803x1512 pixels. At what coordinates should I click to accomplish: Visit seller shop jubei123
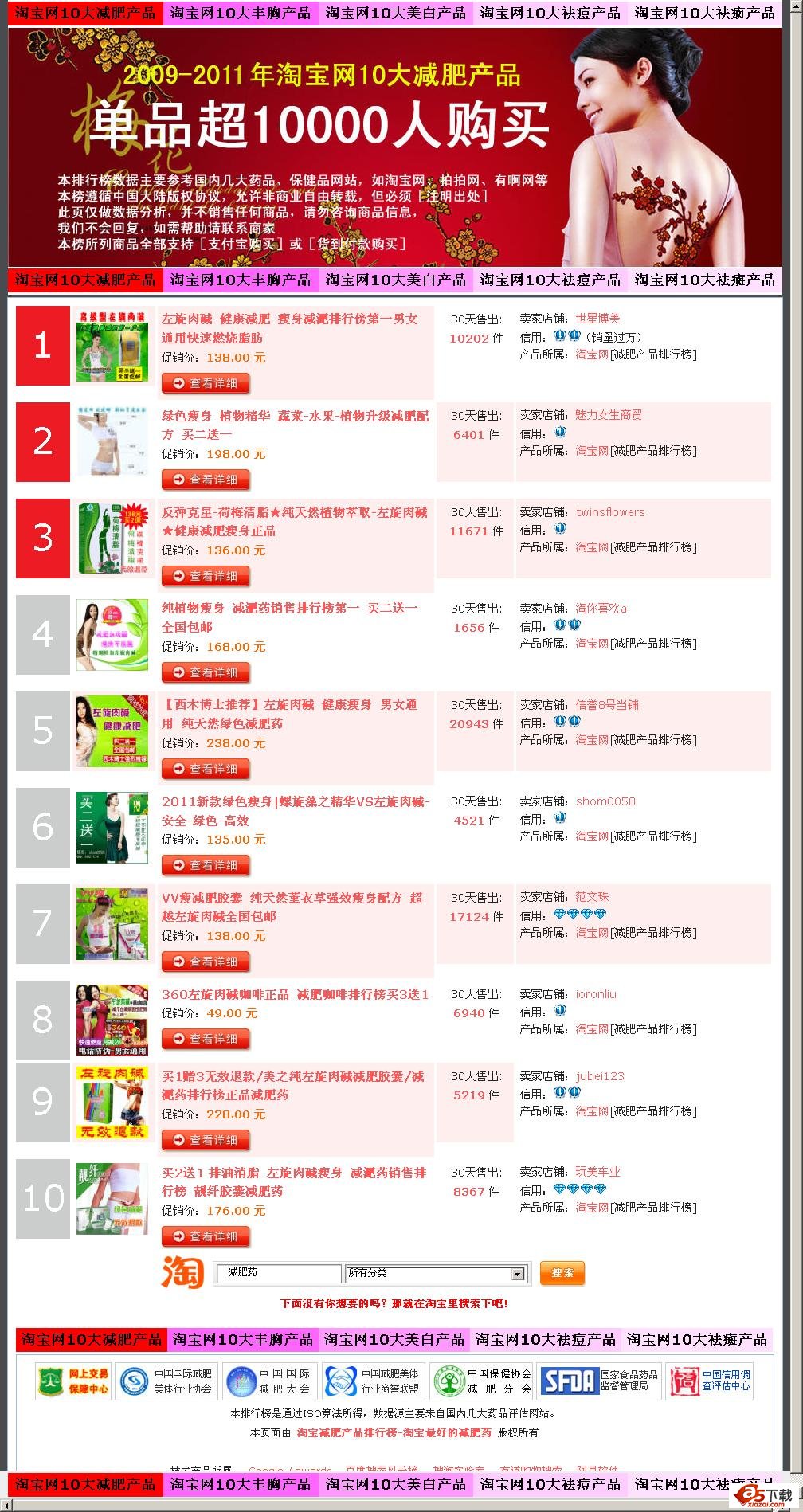click(x=600, y=1076)
